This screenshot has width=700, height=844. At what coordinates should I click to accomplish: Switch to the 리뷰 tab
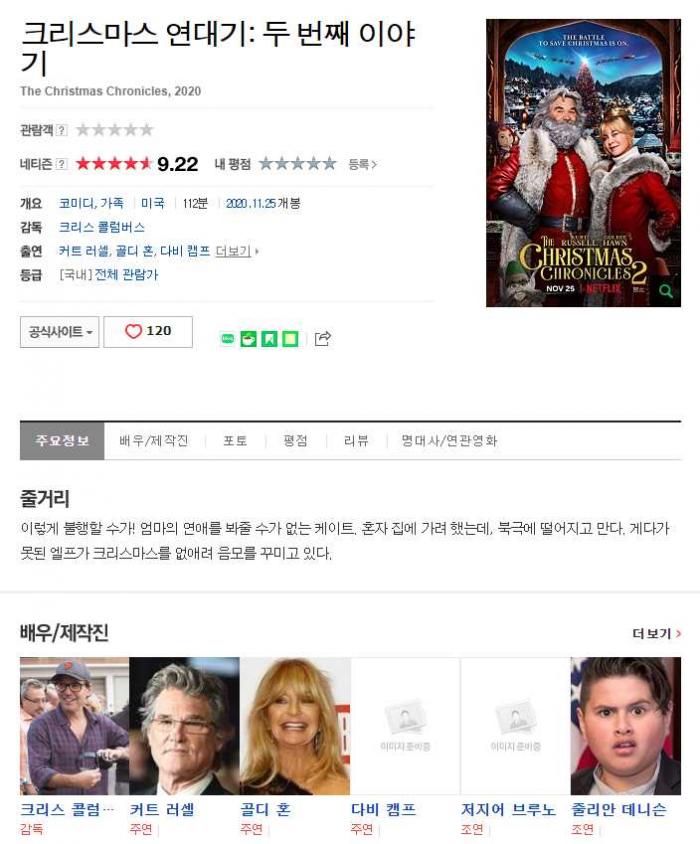pos(356,441)
